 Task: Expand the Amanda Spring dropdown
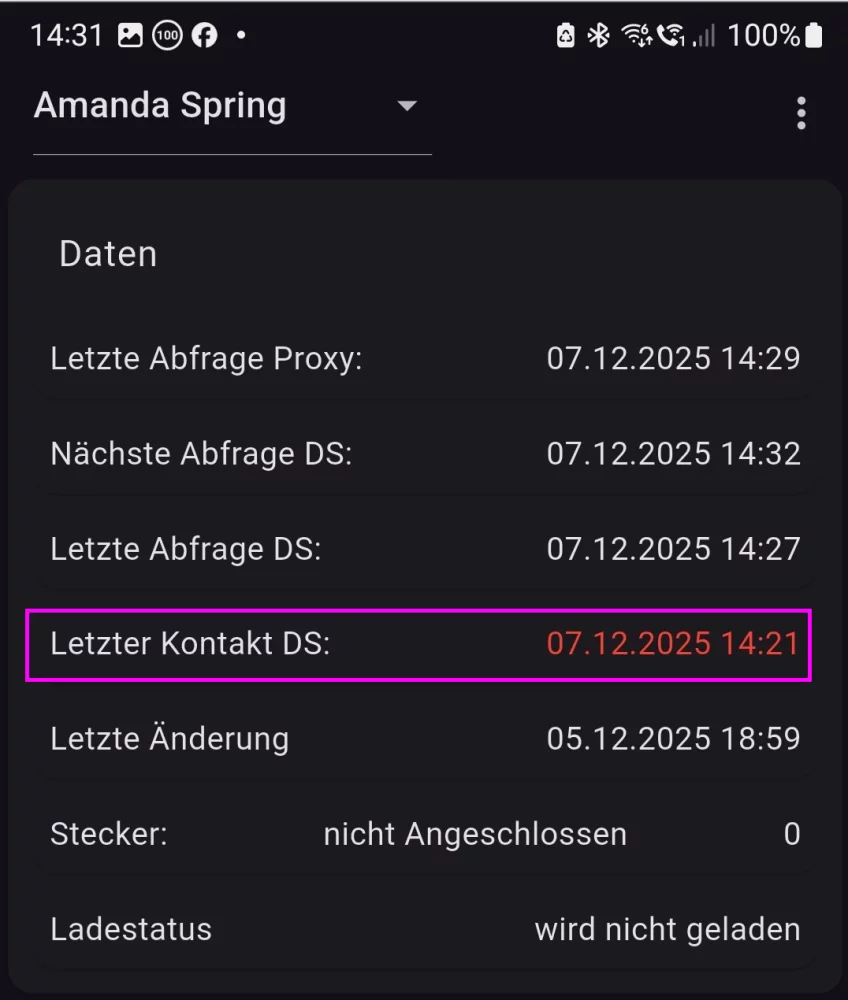coord(406,106)
